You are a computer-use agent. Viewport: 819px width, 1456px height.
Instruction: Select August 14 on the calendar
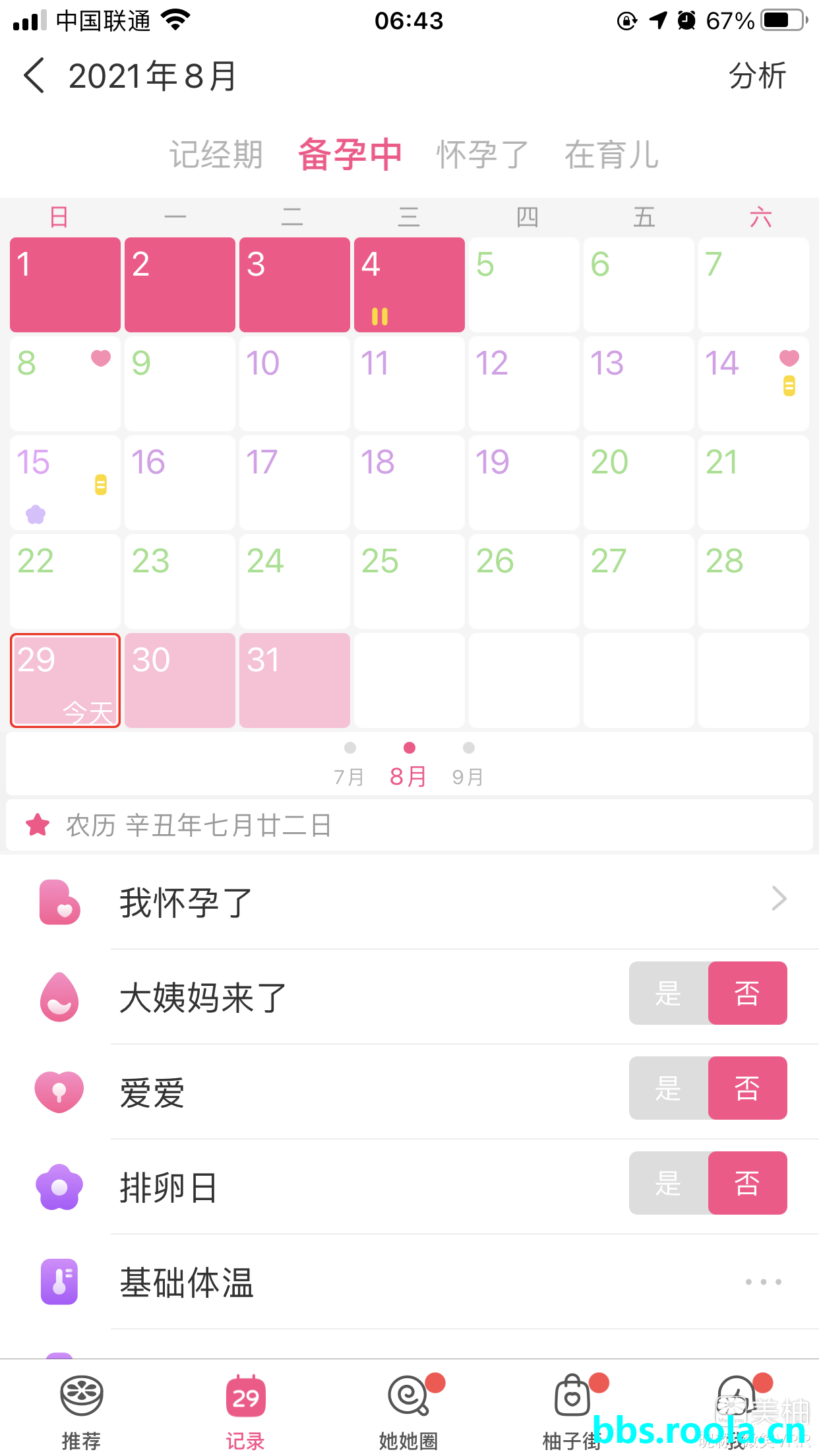point(753,384)
